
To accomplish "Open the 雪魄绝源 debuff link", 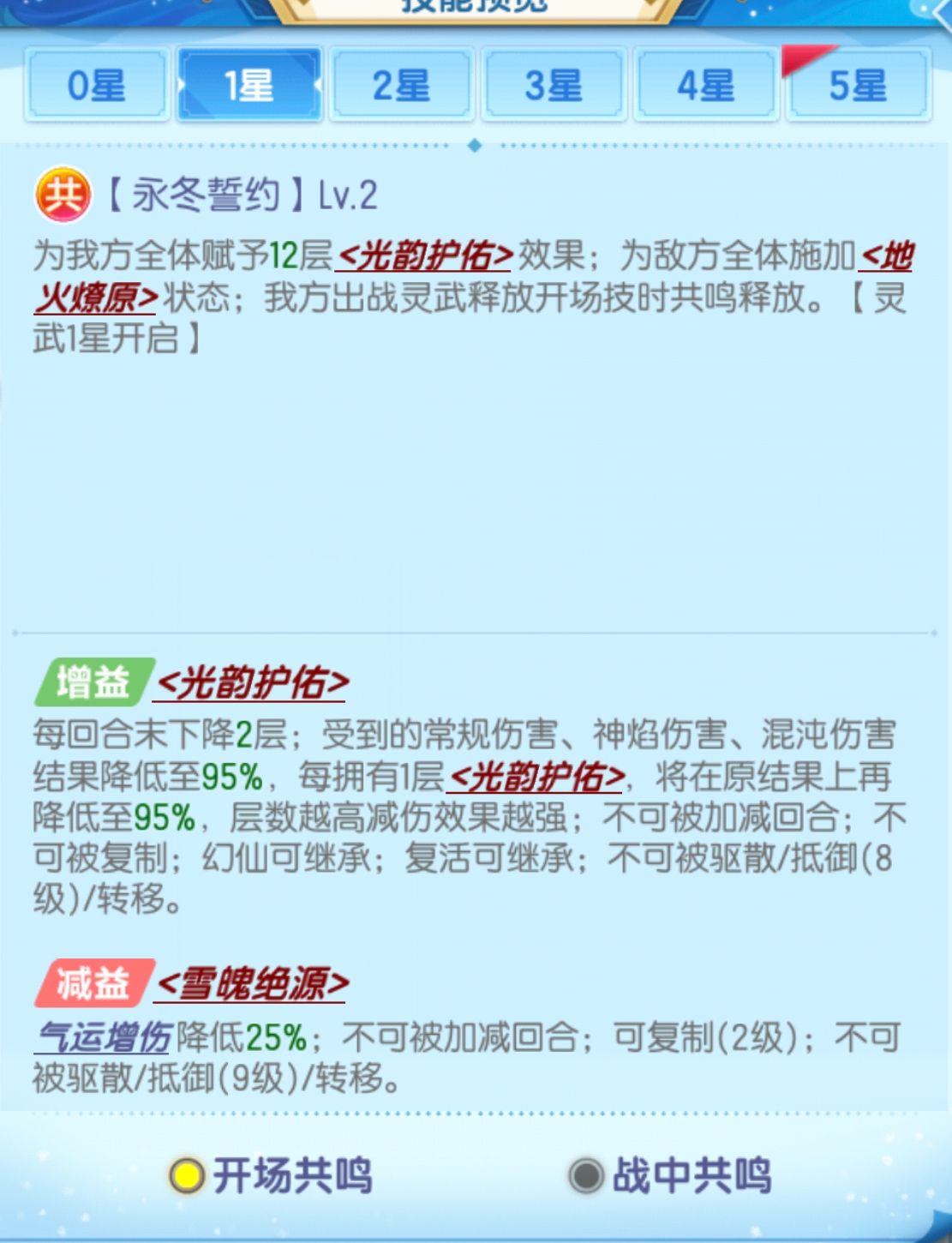I will click(x=253, y=983).
